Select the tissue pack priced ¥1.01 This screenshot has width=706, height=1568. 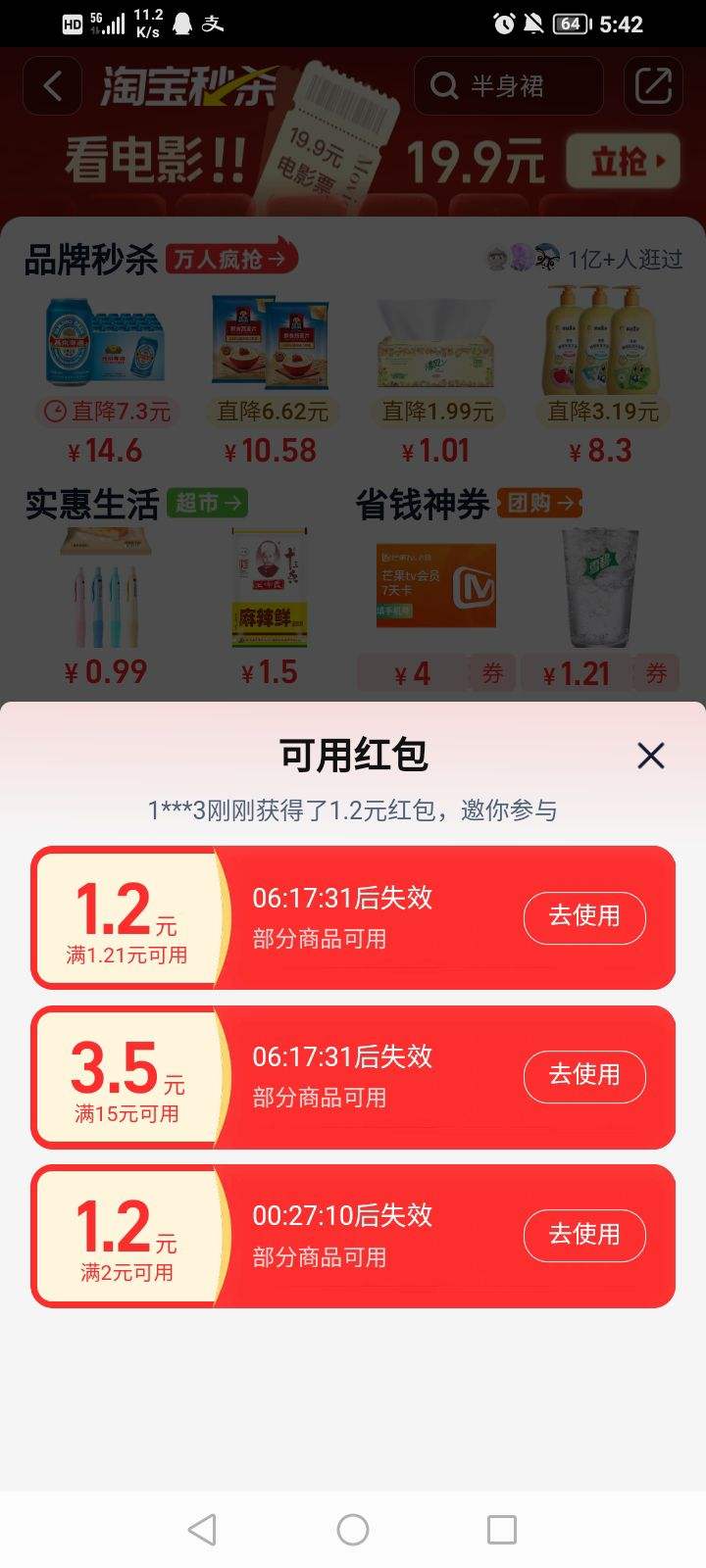(434, 343)
